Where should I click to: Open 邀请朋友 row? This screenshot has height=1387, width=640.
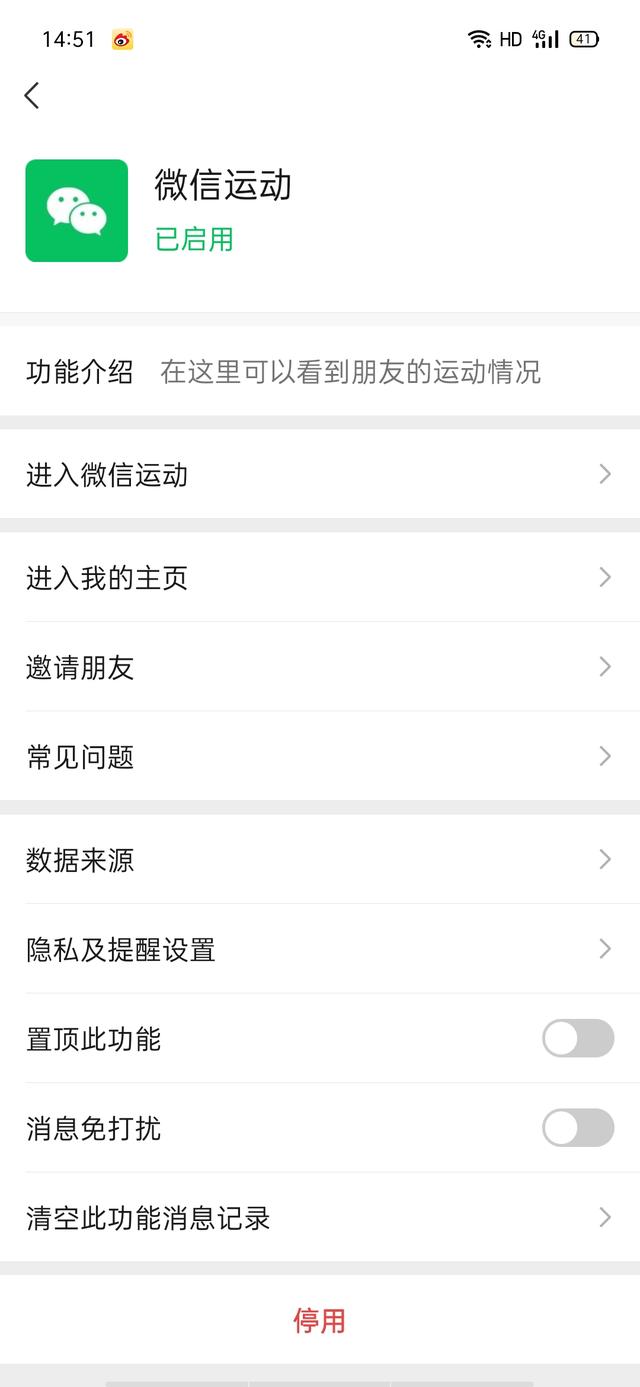pos(320,667)
